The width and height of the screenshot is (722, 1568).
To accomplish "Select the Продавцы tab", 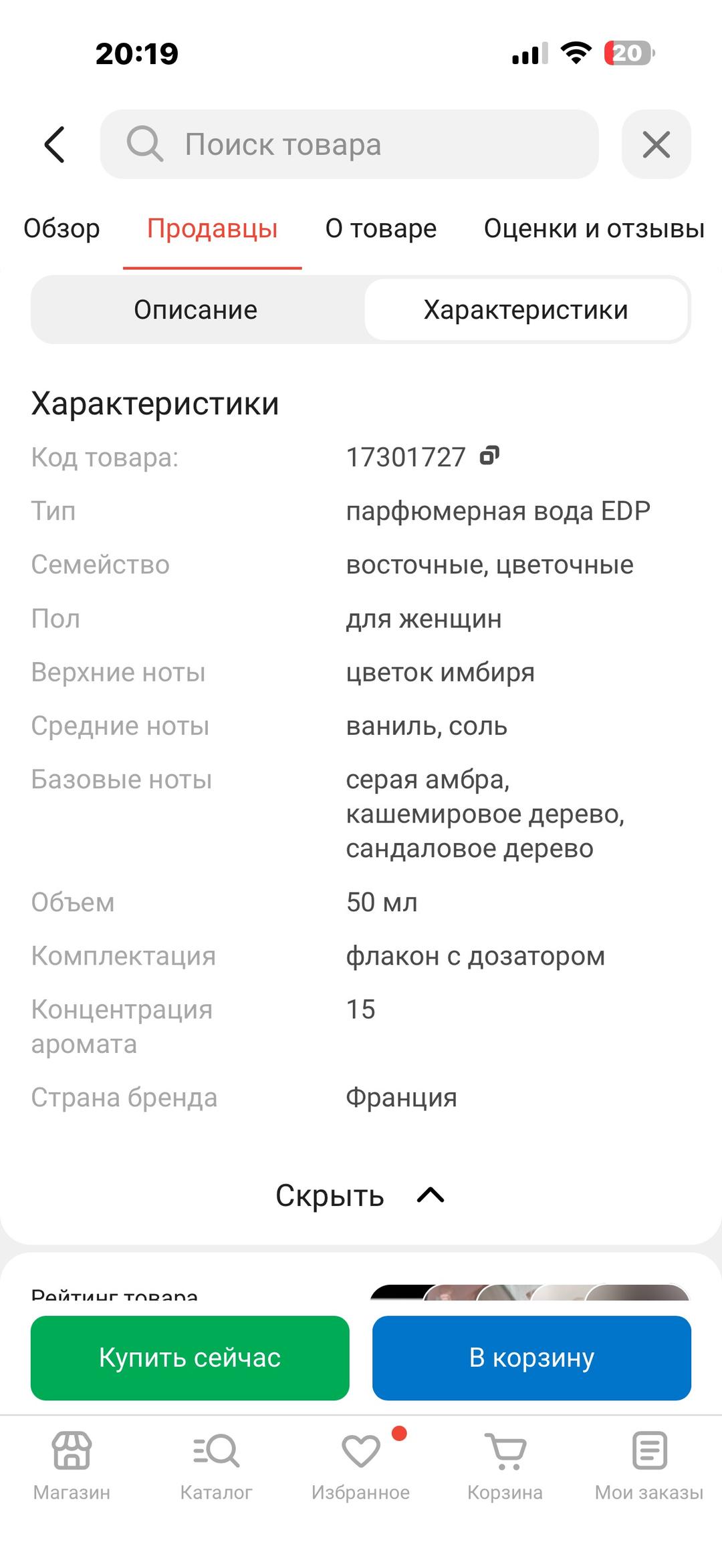I will tap(213, 228).
